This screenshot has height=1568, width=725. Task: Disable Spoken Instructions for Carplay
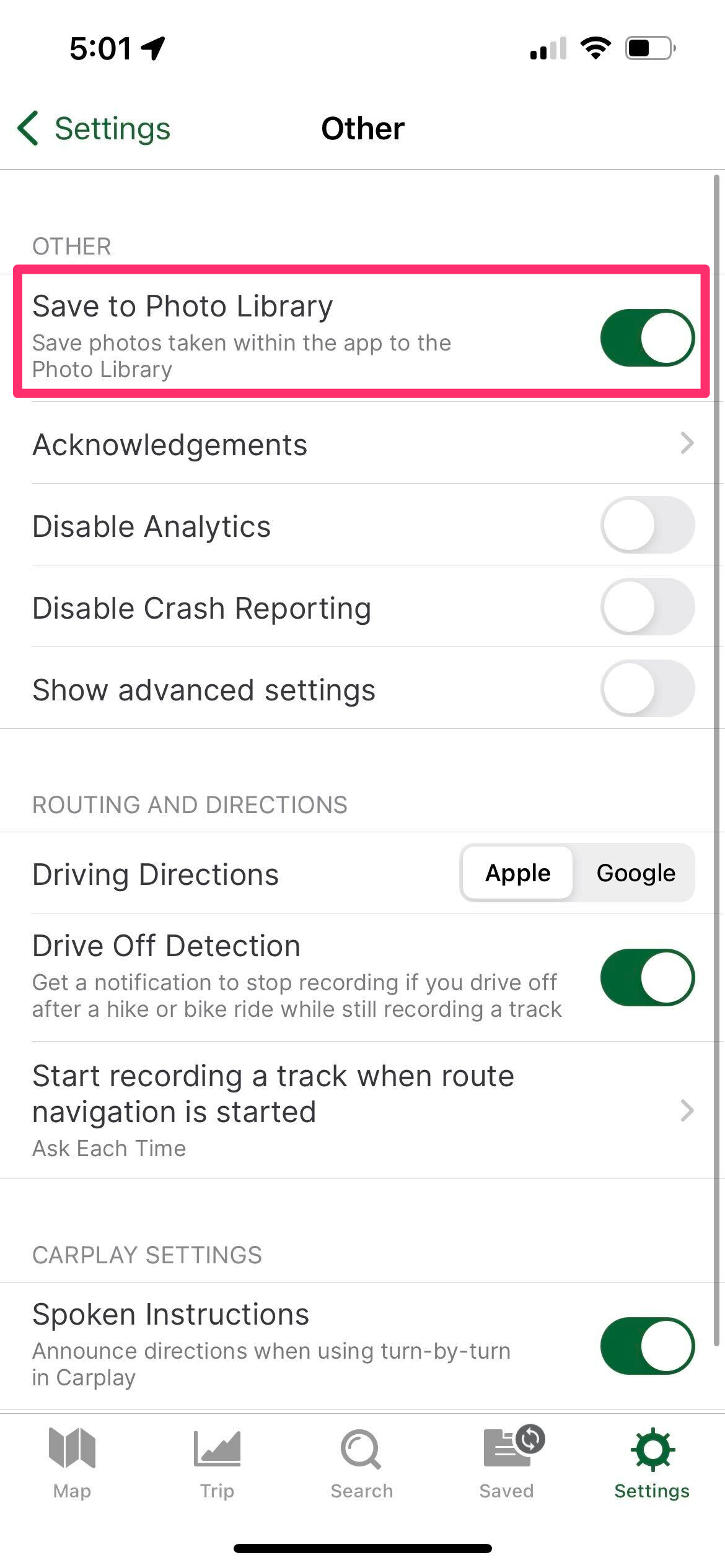[x=647, y=1346]
